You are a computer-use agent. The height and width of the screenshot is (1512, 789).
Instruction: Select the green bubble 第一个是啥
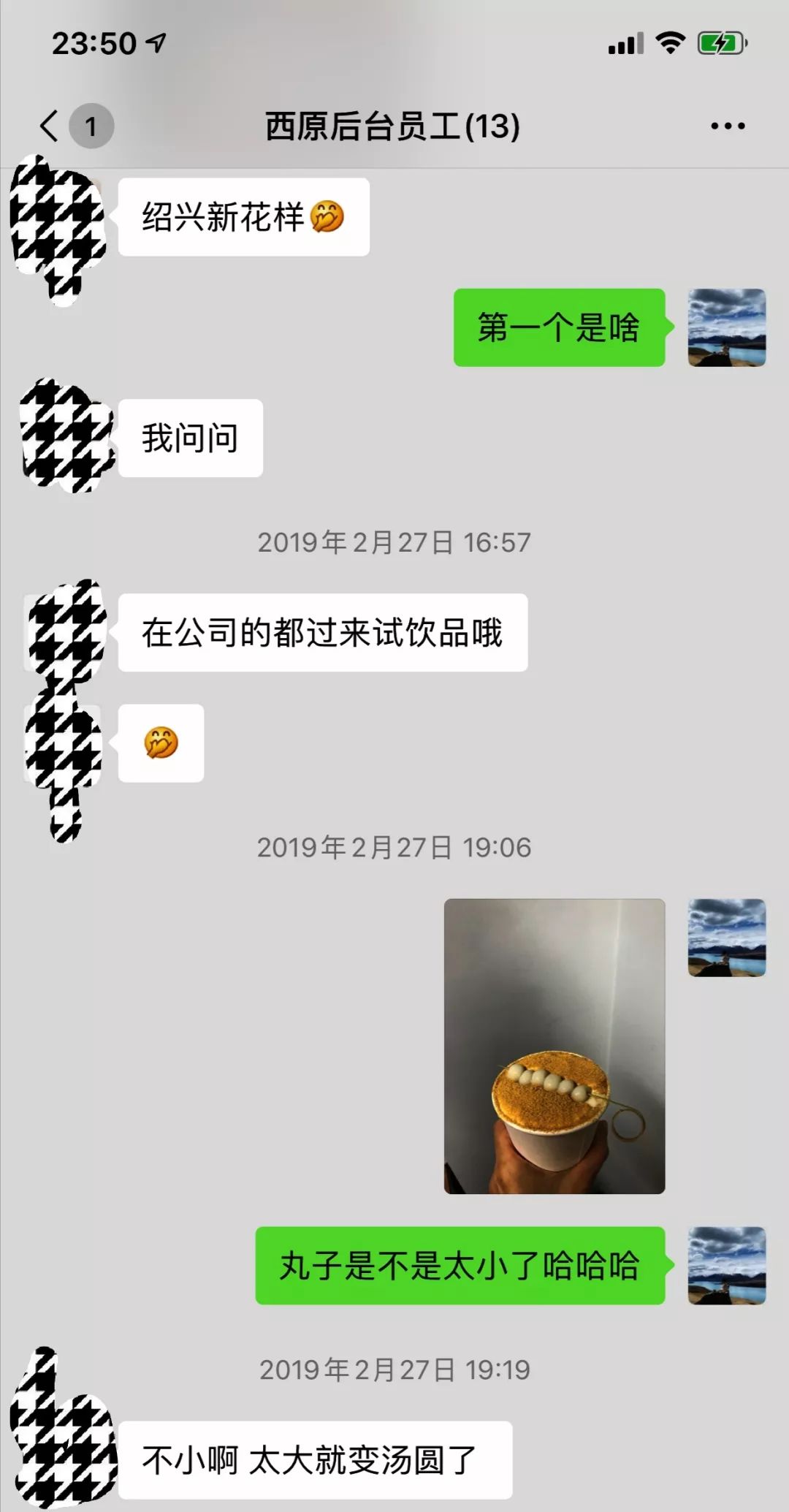pyautogui.click(x=559, y=327)
